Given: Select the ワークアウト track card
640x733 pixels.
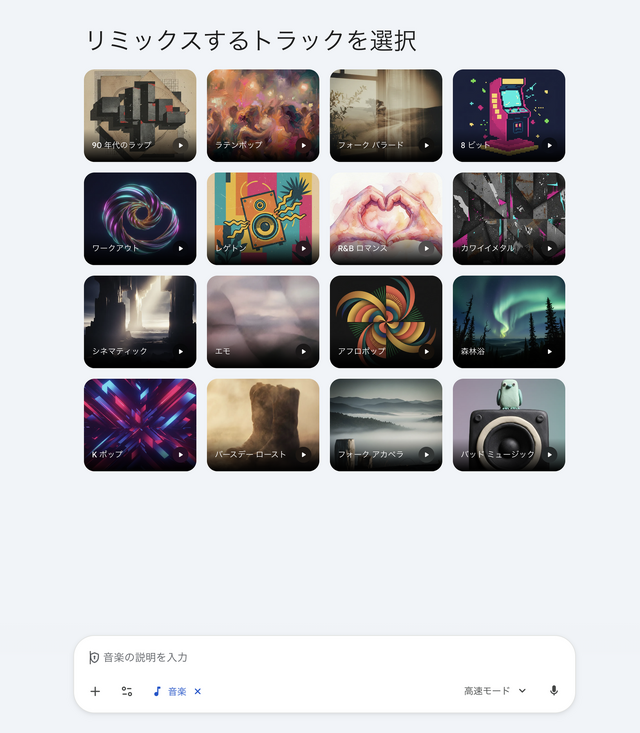Looking at the screenshot, I should pyautogui.click(x=140, y=217).
